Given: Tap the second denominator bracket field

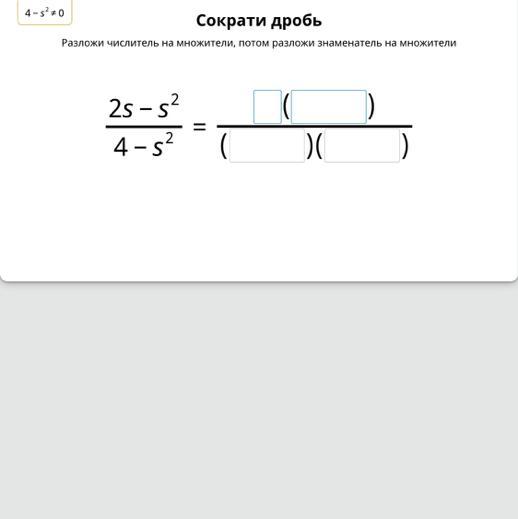Looking at the screenshot, I should point(362,146).
